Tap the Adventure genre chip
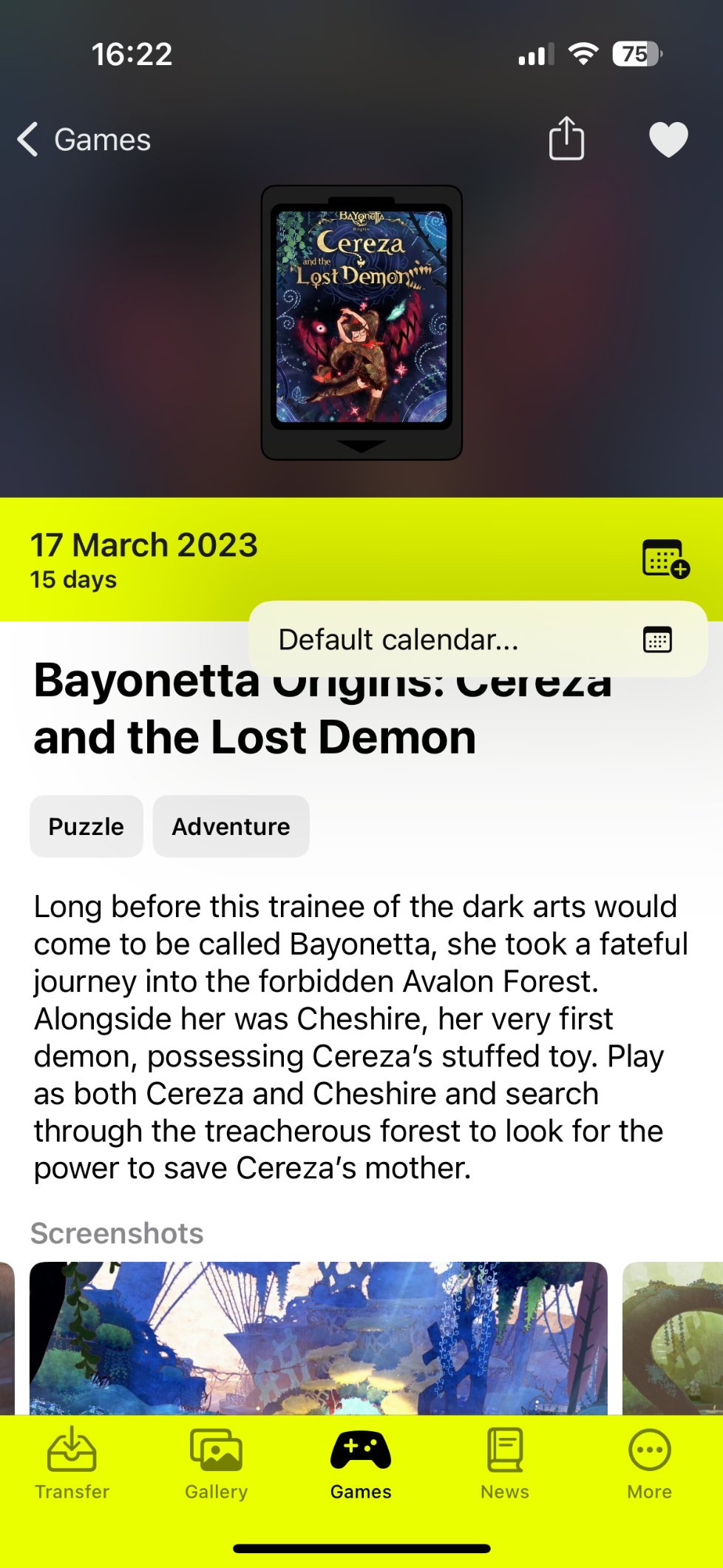723x1568 pixels. tap(231, 826)
